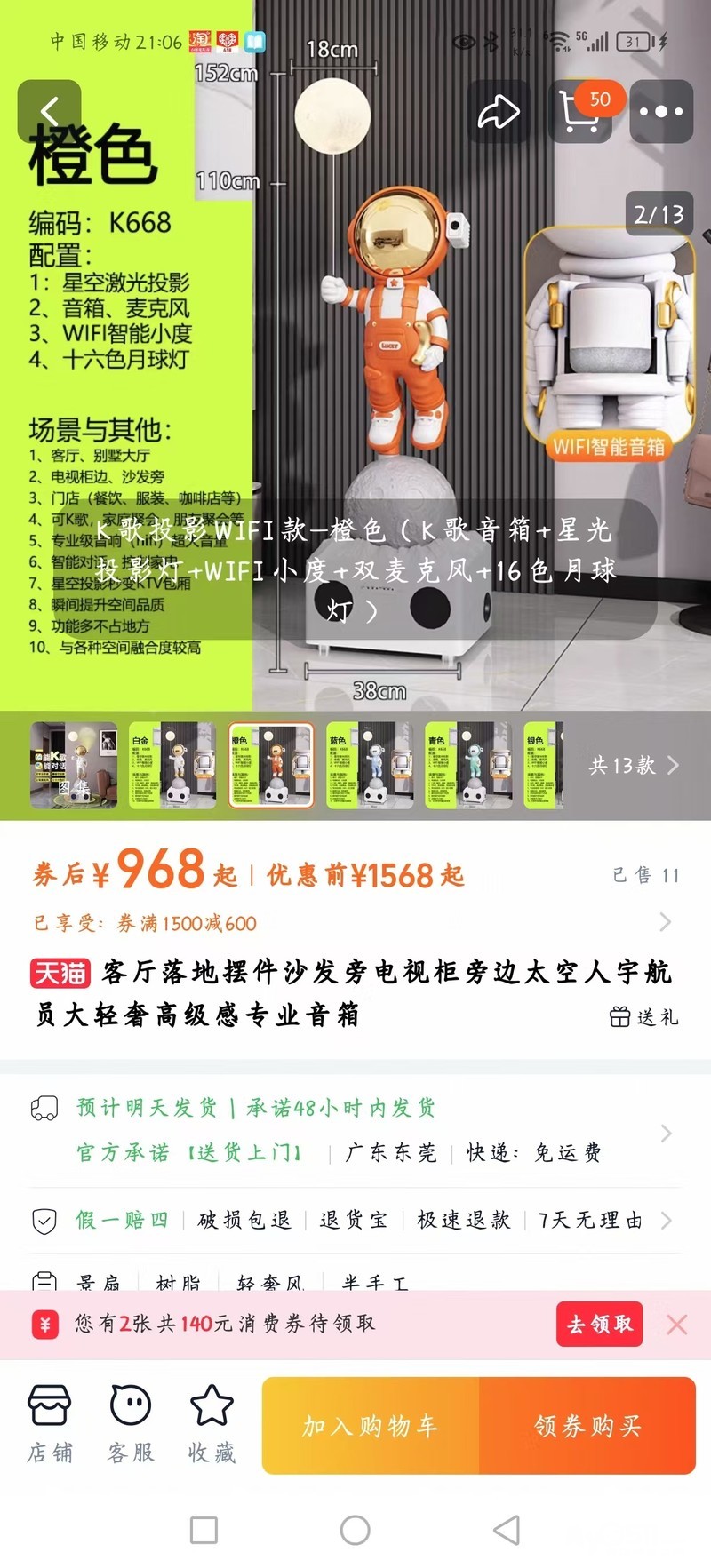Visit the 店铺 store page
Screen dimensions: 711x1568
pyautogui.click(x=50, y=1424)
